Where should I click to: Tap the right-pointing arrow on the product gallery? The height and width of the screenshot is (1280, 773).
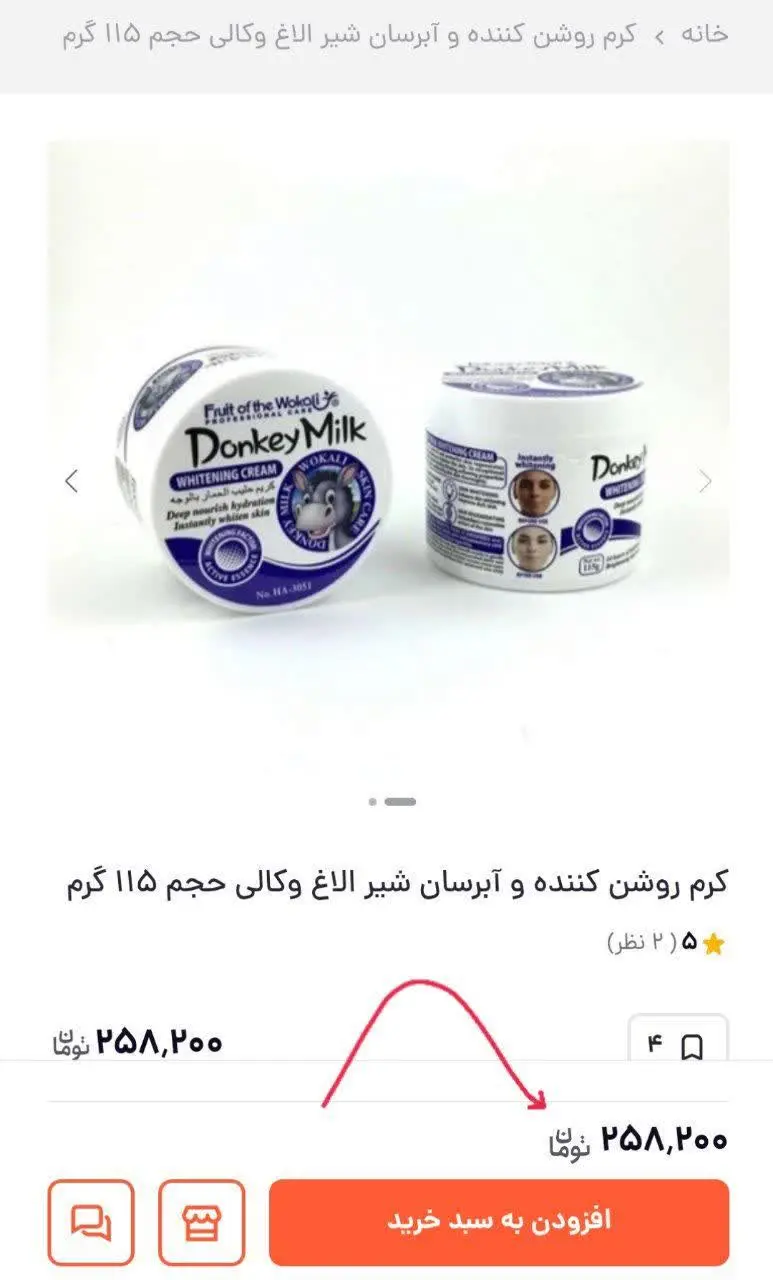[x=705, y=481]
